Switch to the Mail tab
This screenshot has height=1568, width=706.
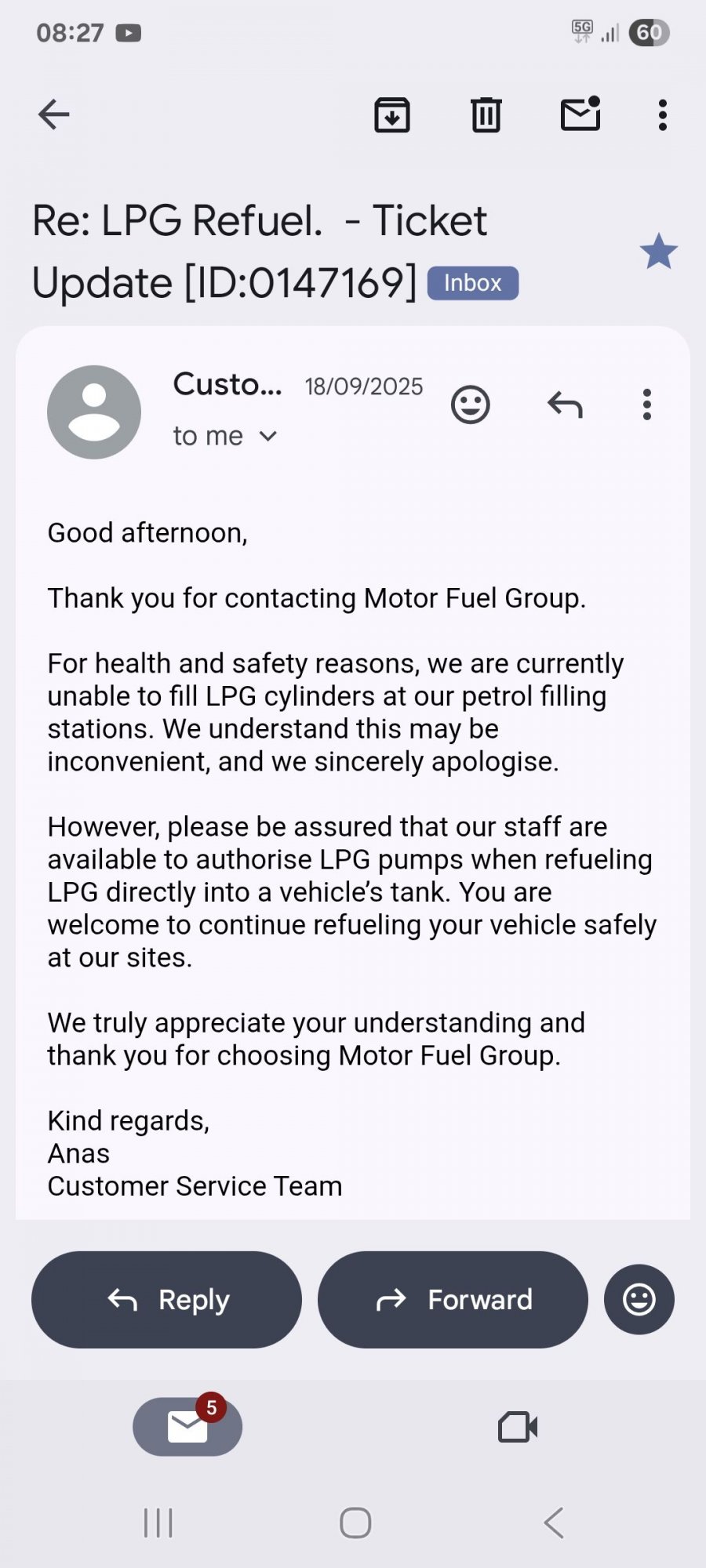[187, 1427]
